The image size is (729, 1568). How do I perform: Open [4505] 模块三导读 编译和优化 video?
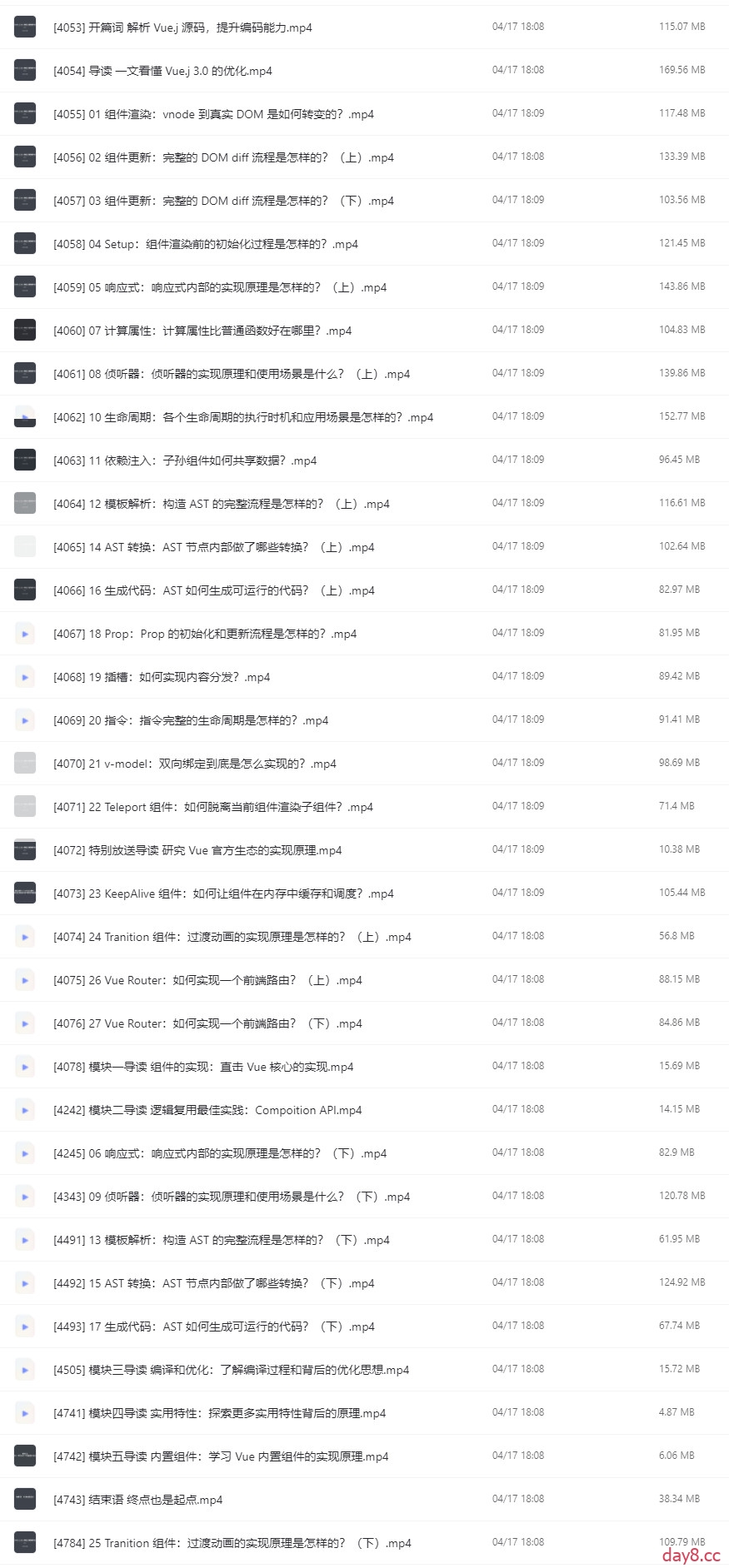pos(231,1370)
